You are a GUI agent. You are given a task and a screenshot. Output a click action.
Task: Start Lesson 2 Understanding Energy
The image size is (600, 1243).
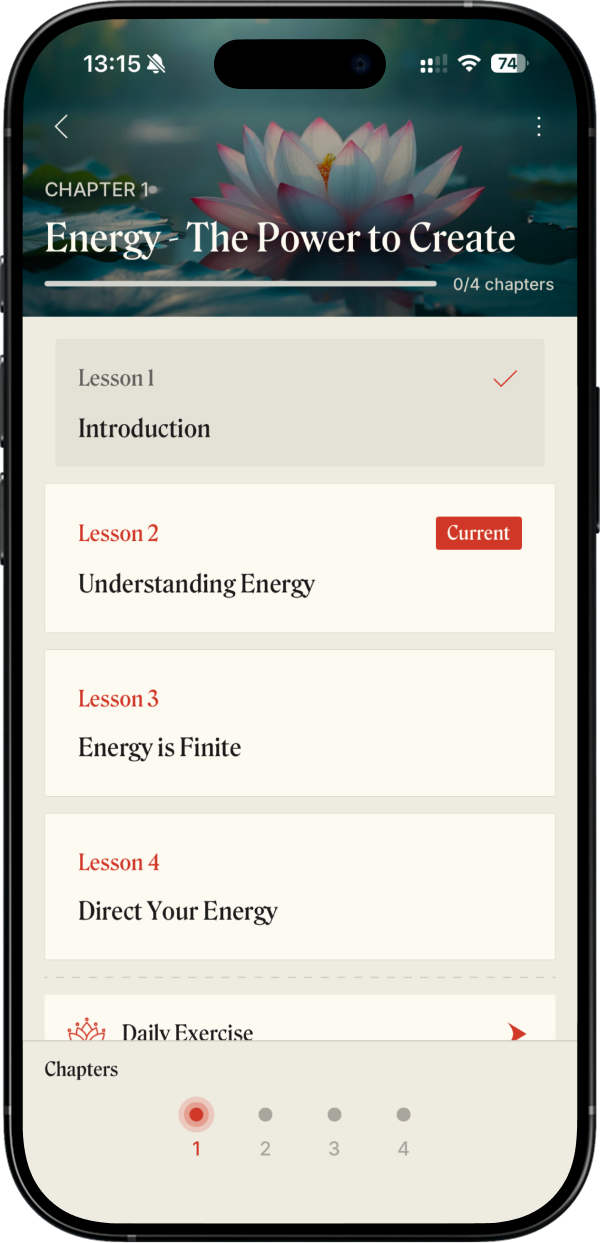(x=299, y=558)
